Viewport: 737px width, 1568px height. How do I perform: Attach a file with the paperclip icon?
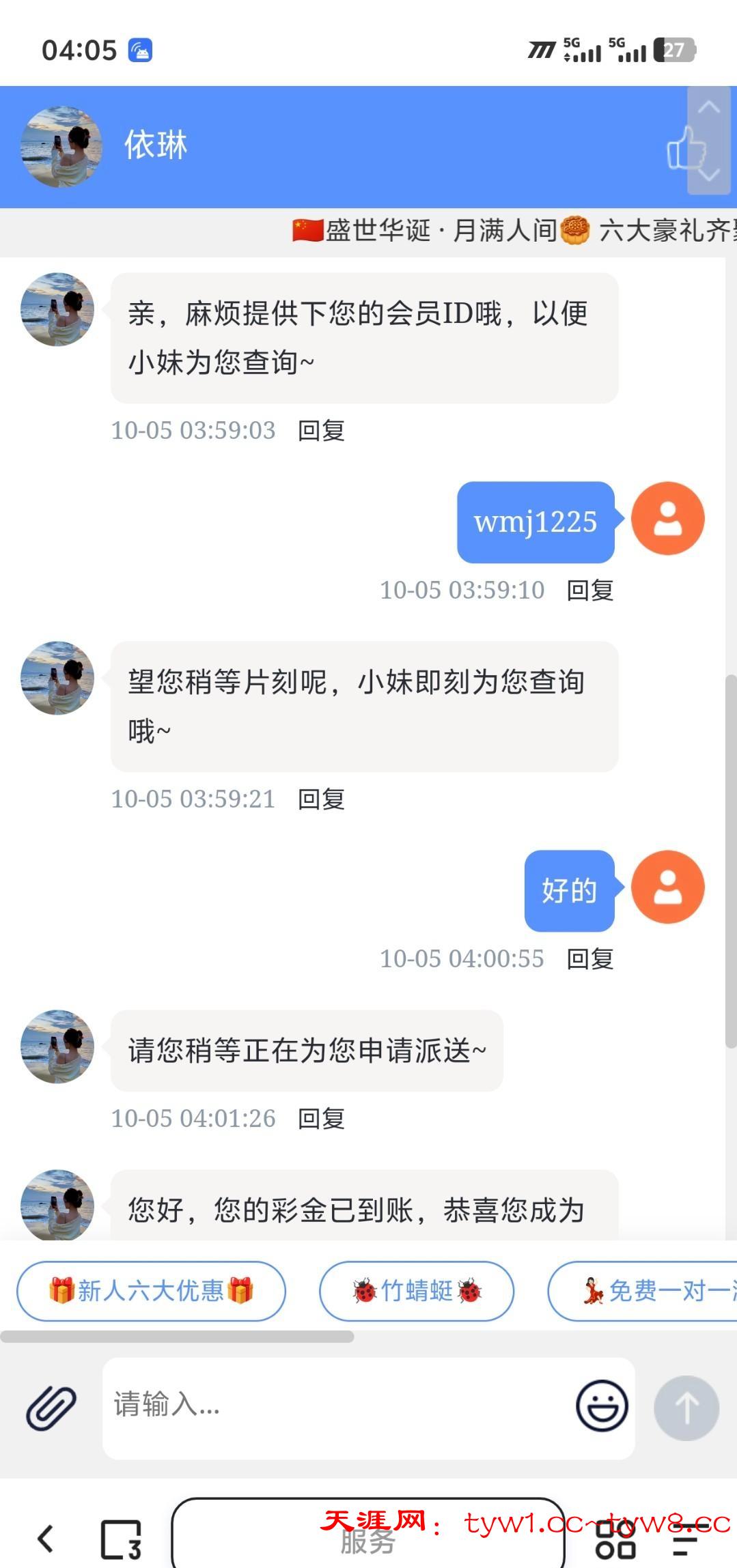coord(51,1408)
